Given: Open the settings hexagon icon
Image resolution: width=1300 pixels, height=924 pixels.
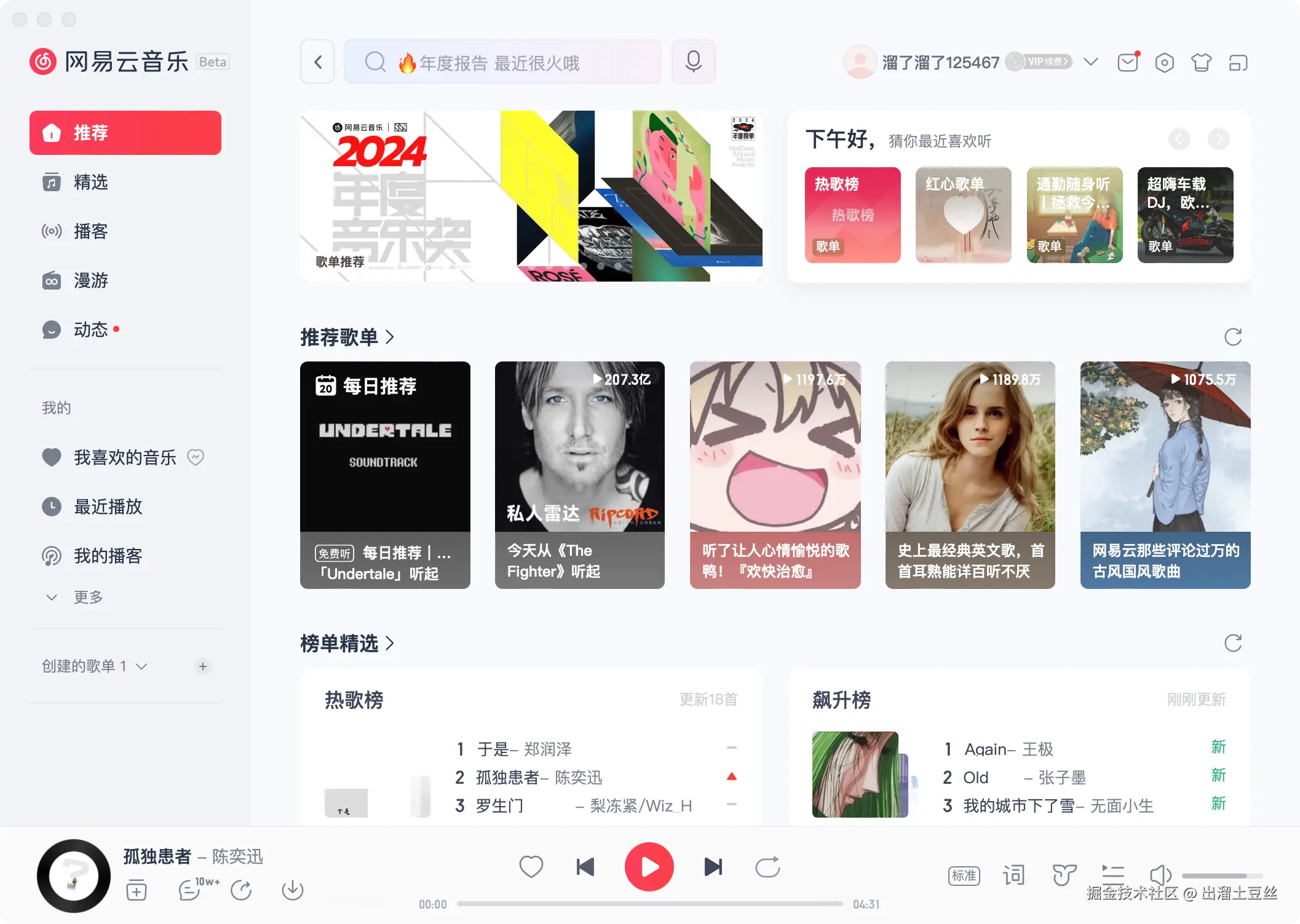Looking at the screenshot, I should pos(1164,63).
